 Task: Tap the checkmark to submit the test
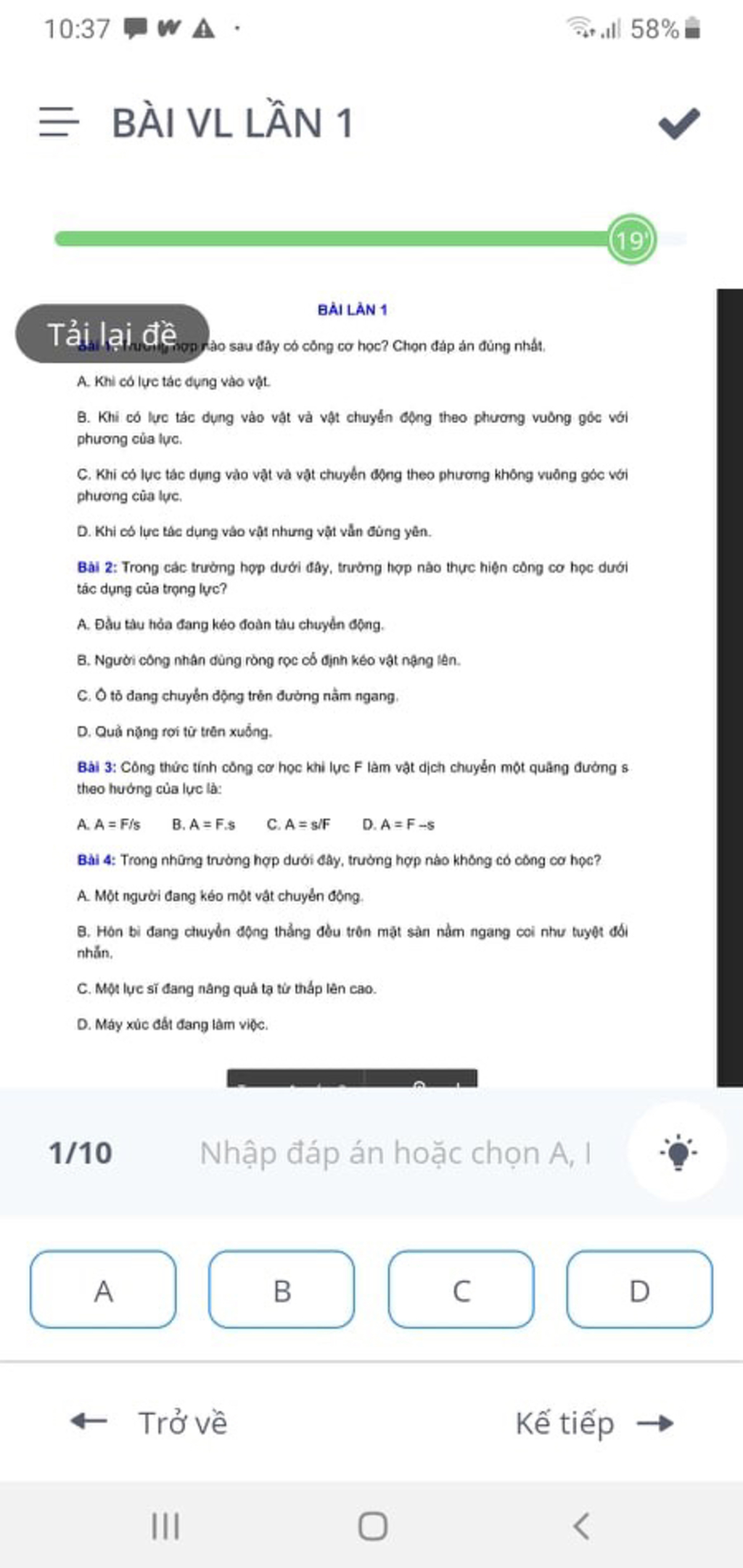[x=679, y=123]
